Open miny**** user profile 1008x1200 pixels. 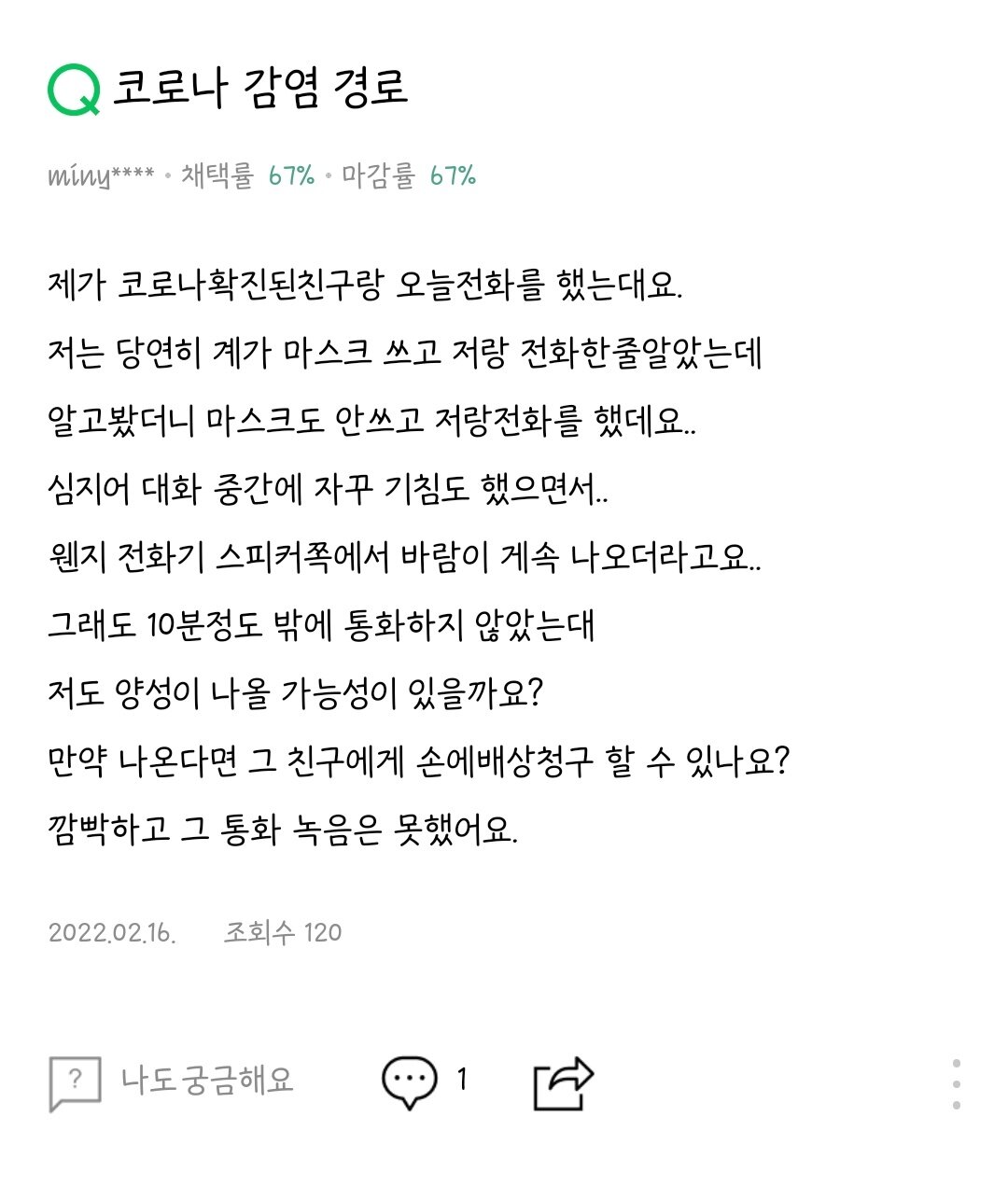pos(101,175)
